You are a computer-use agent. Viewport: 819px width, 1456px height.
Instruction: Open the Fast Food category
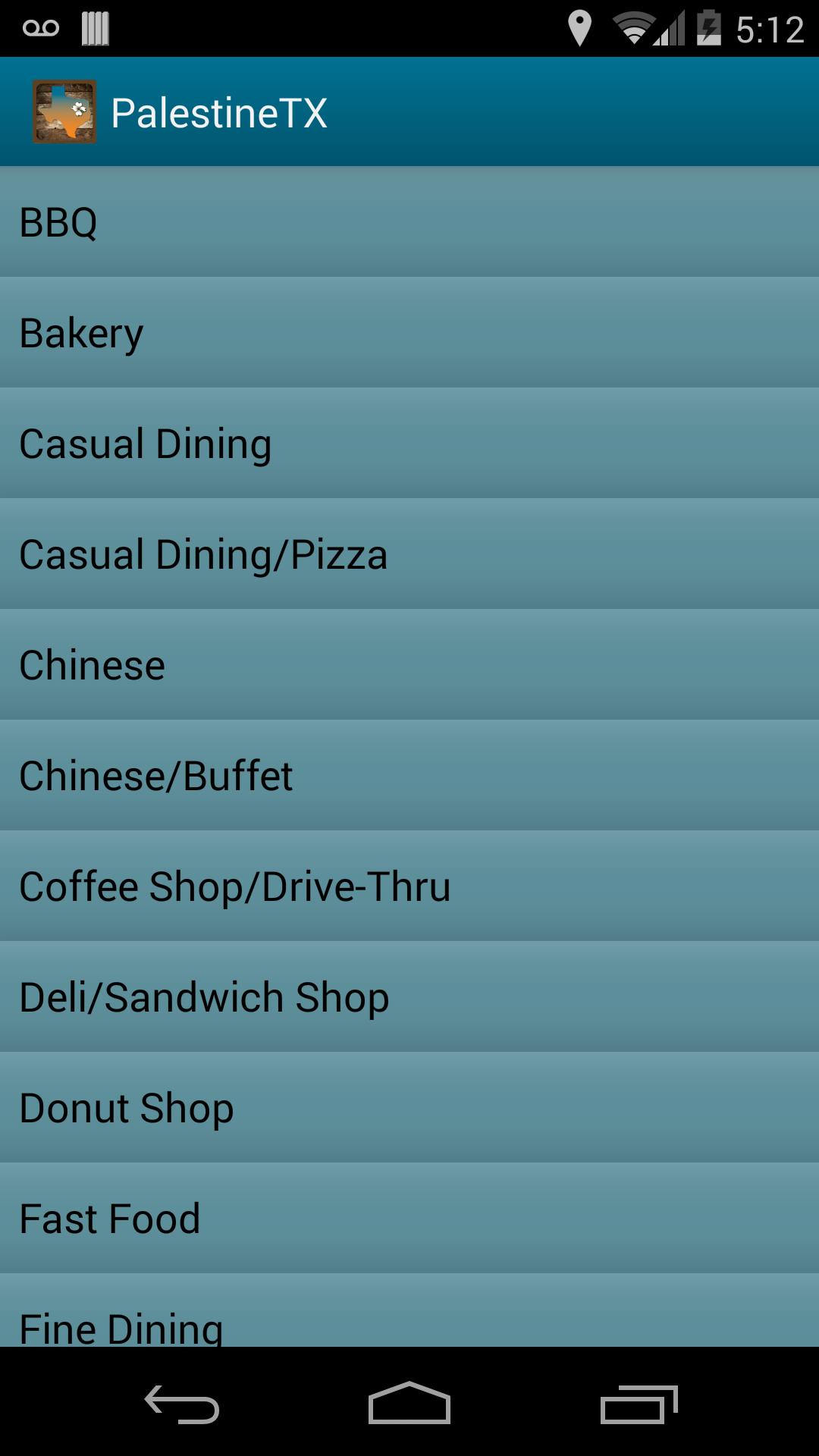point(409,1219)
